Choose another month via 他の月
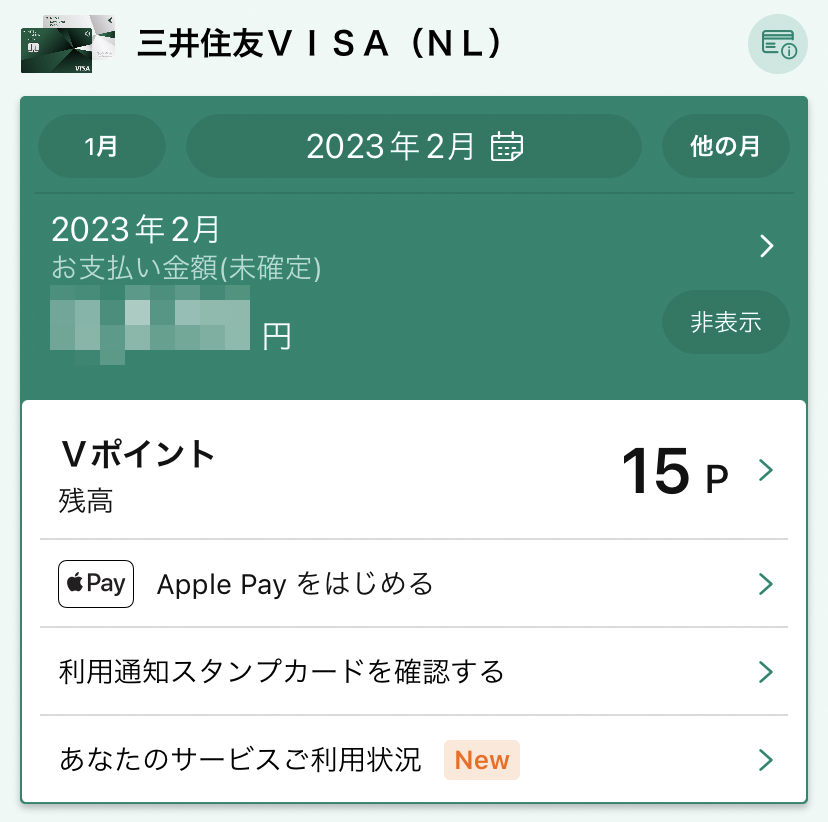 725,147
